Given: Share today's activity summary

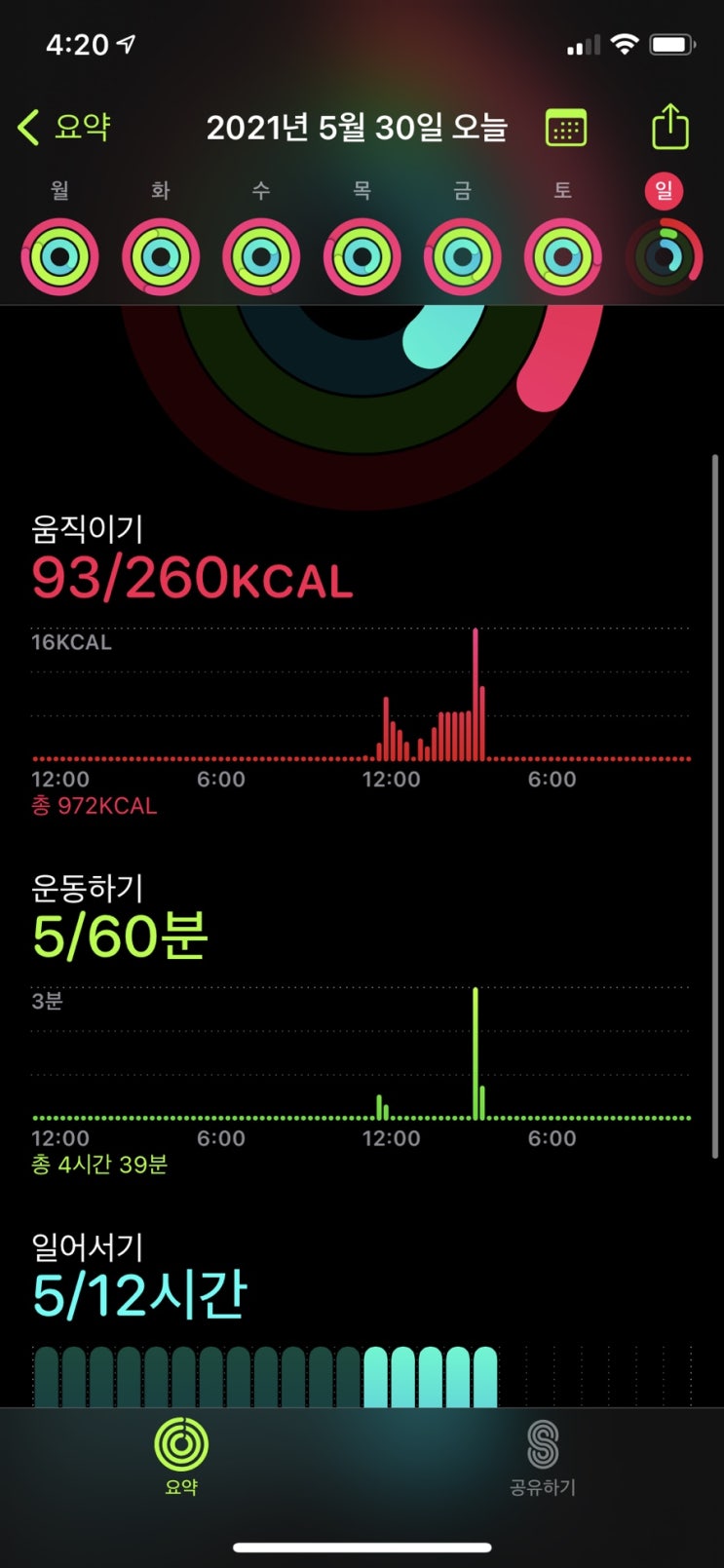Looking at the screenshot, I should (x=669, y=127).
